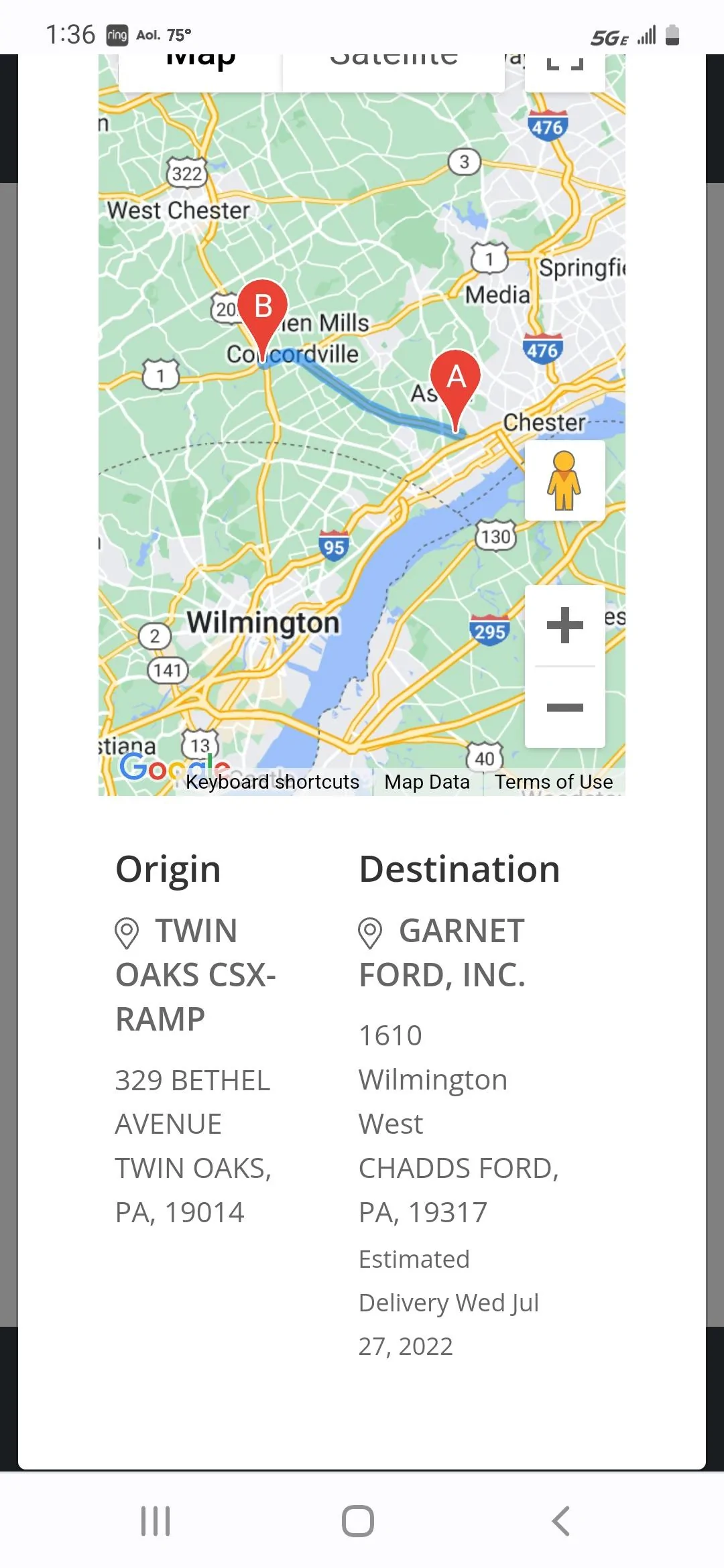Viewport: 724px width, 1568px height.
Task: Tap the Android back navigation button
Action: (561, 1520)
